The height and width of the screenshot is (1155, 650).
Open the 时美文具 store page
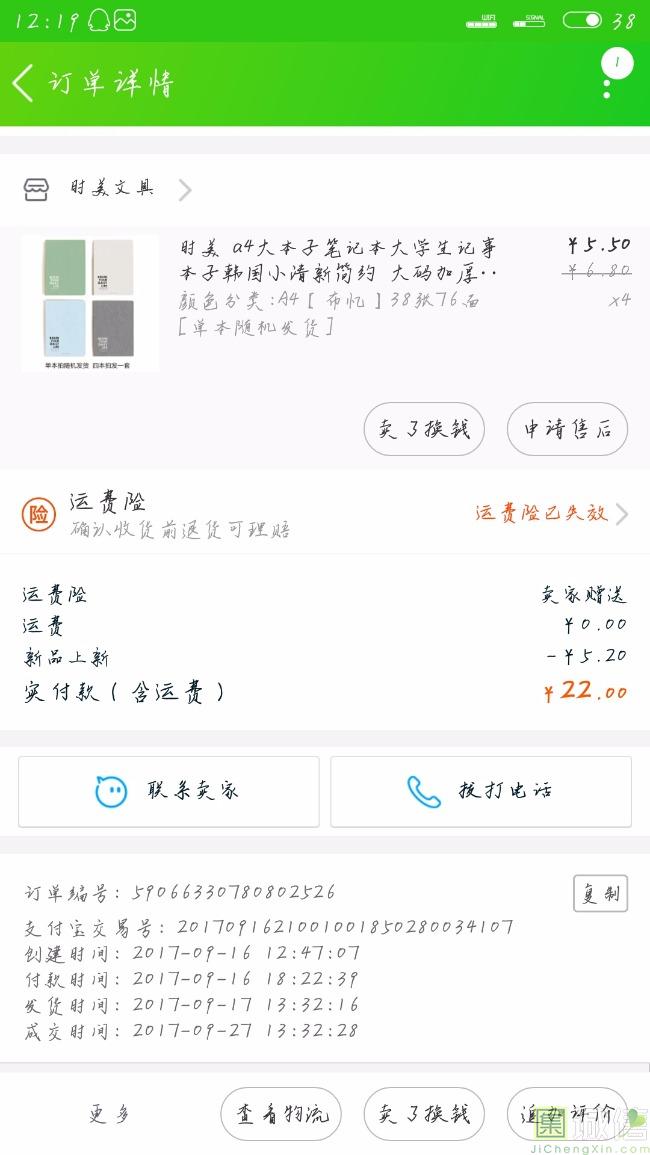tap(110, 189)
